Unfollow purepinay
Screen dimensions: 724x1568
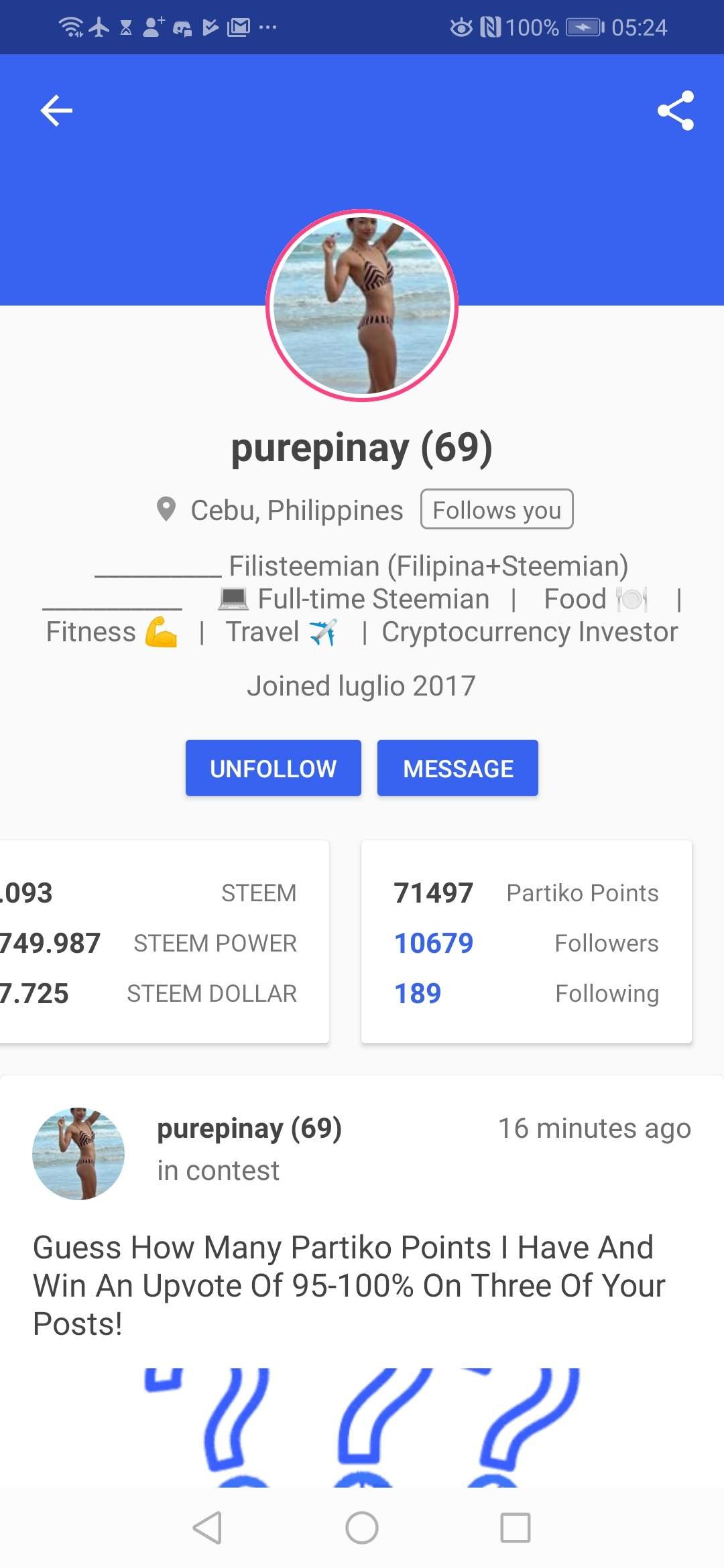pos(273,768)
